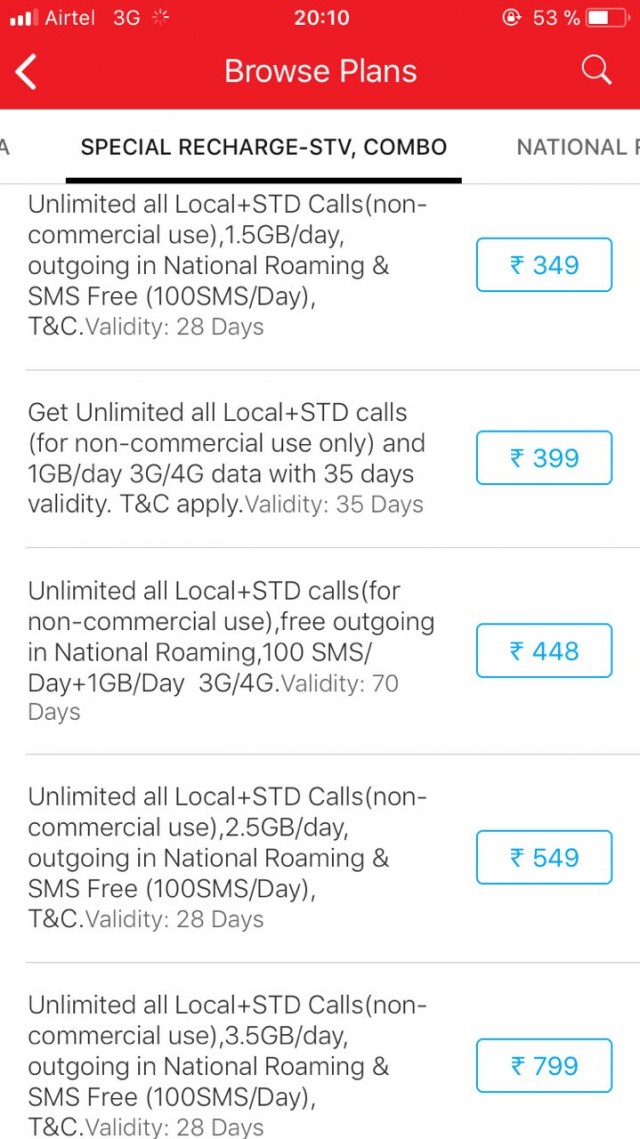Switch to the National tab
Image resolution: width=640 pixels, height=1139 pixels.
(x=576, y=147)
